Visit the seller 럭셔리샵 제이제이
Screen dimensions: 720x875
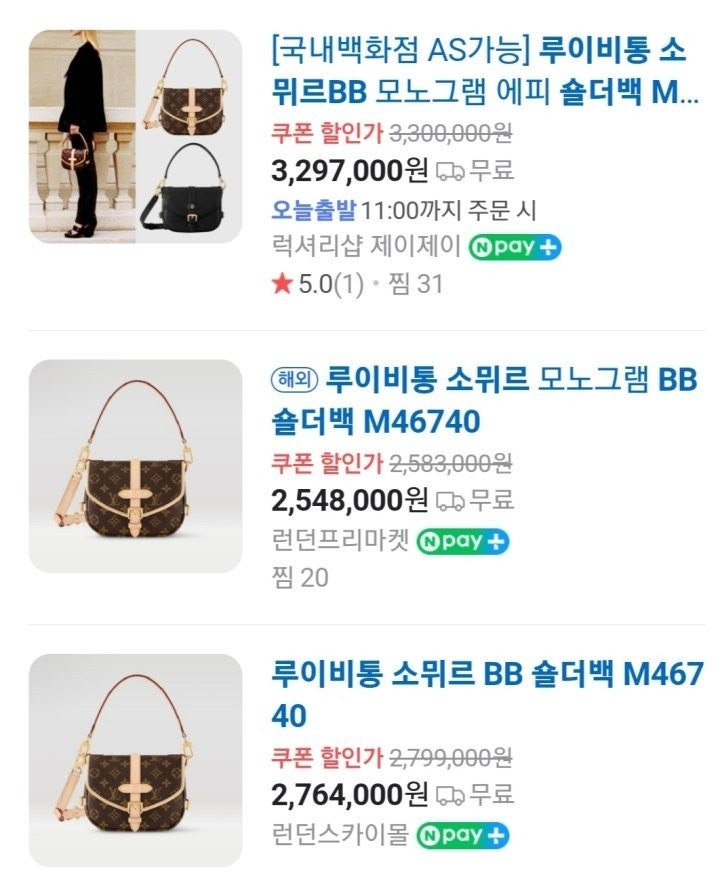click(x=365, y=246)
